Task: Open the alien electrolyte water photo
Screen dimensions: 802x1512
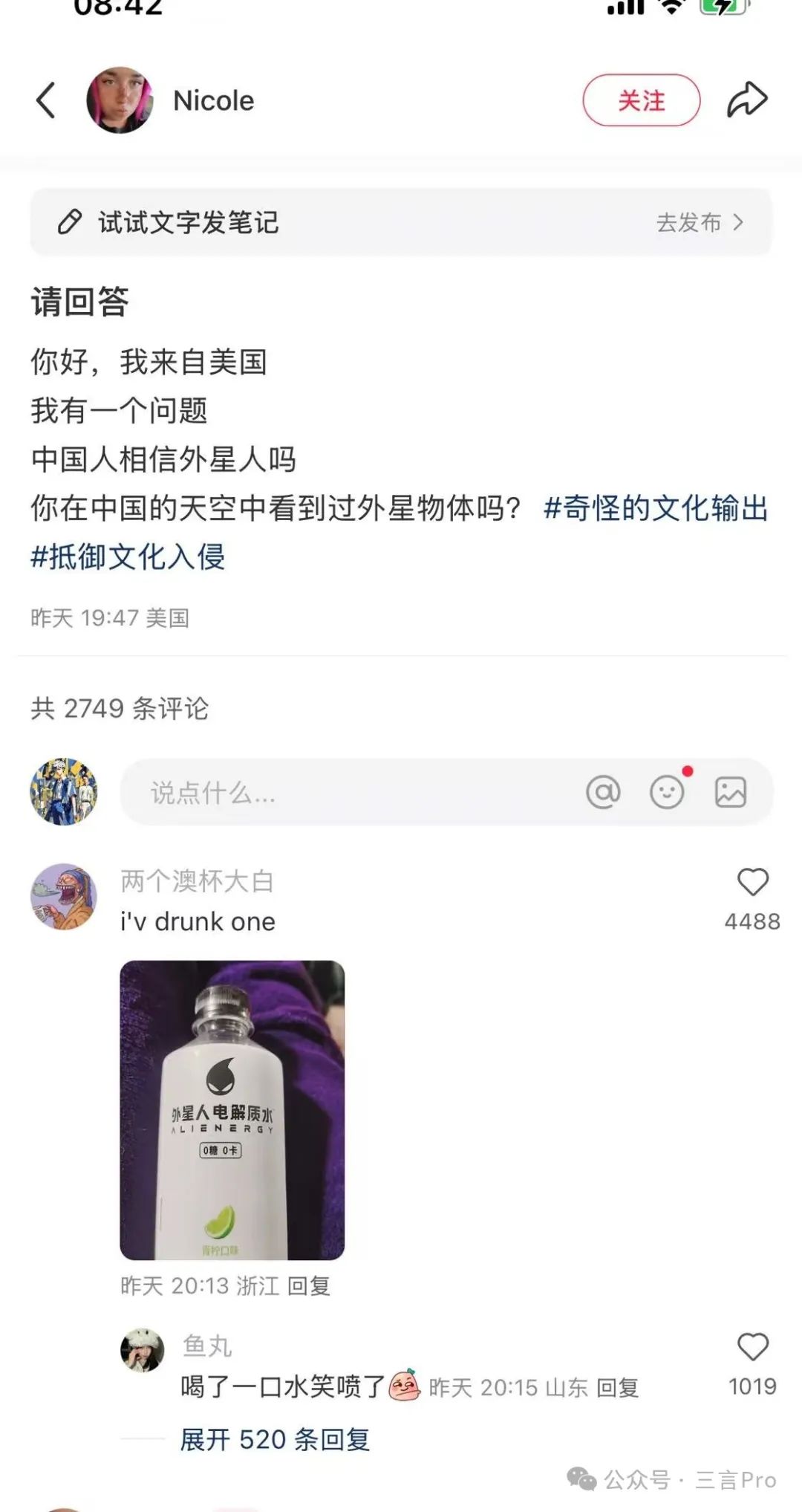Action: (x=232, y=1110)
